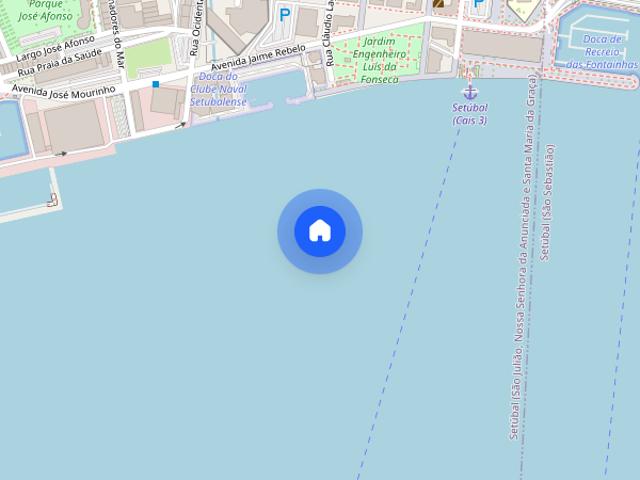Tap the home location marker

[x=320, y=231]
